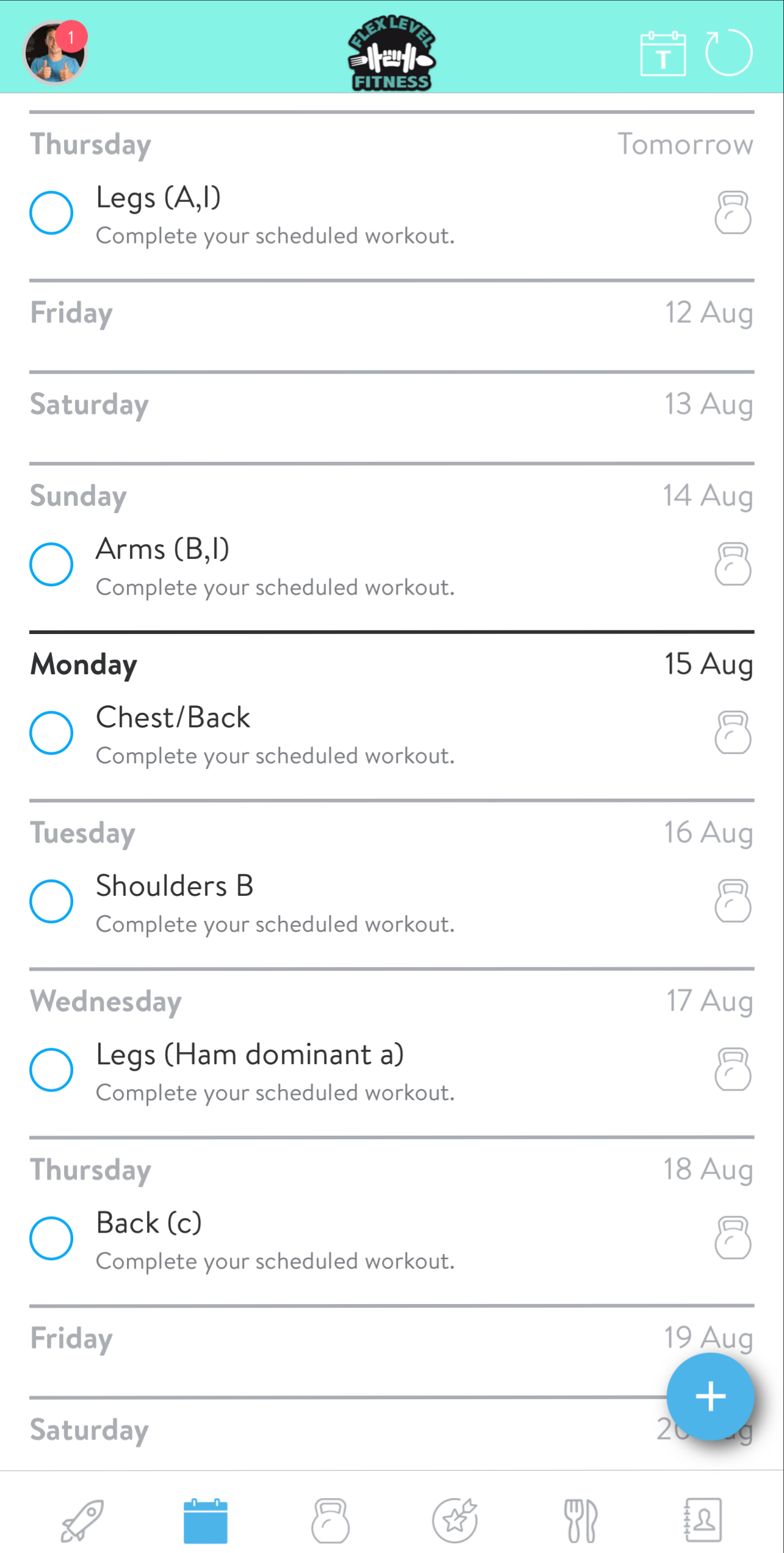
Task: Click the kettlebell icon beside Chest/Back
Action: point(732,733)
